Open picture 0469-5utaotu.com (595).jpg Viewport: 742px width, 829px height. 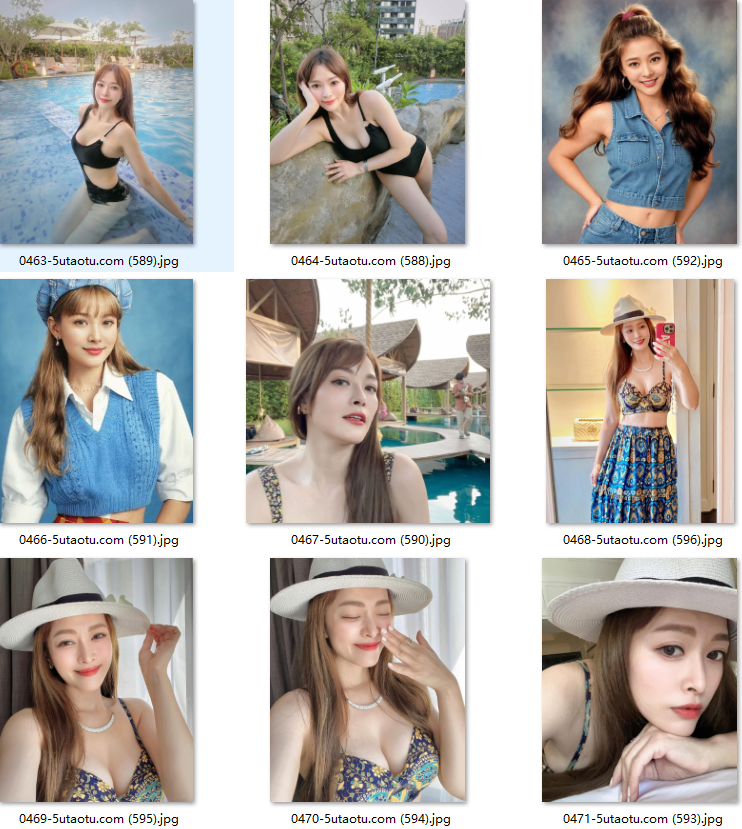(x=97, y=680)
